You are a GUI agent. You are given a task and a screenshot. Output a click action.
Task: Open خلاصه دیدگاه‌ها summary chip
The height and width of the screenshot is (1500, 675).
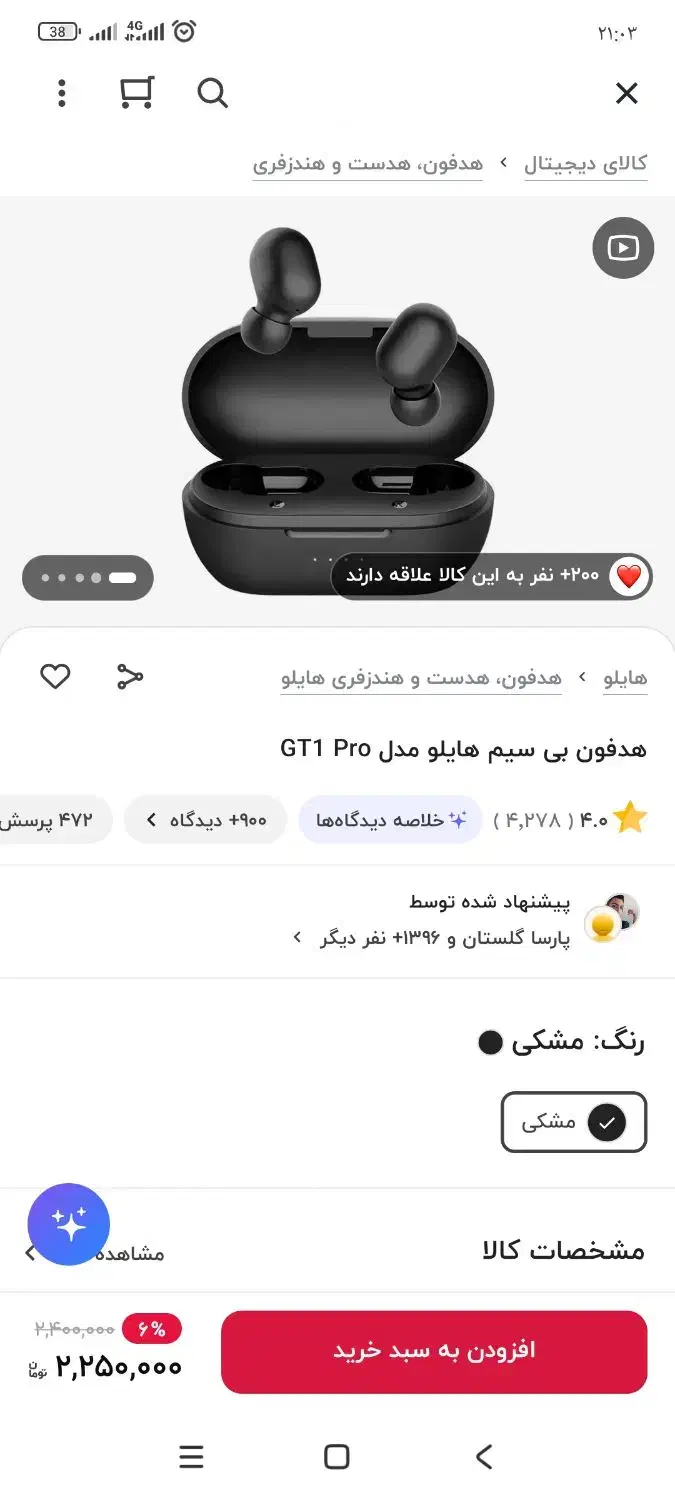click(390, 820)
